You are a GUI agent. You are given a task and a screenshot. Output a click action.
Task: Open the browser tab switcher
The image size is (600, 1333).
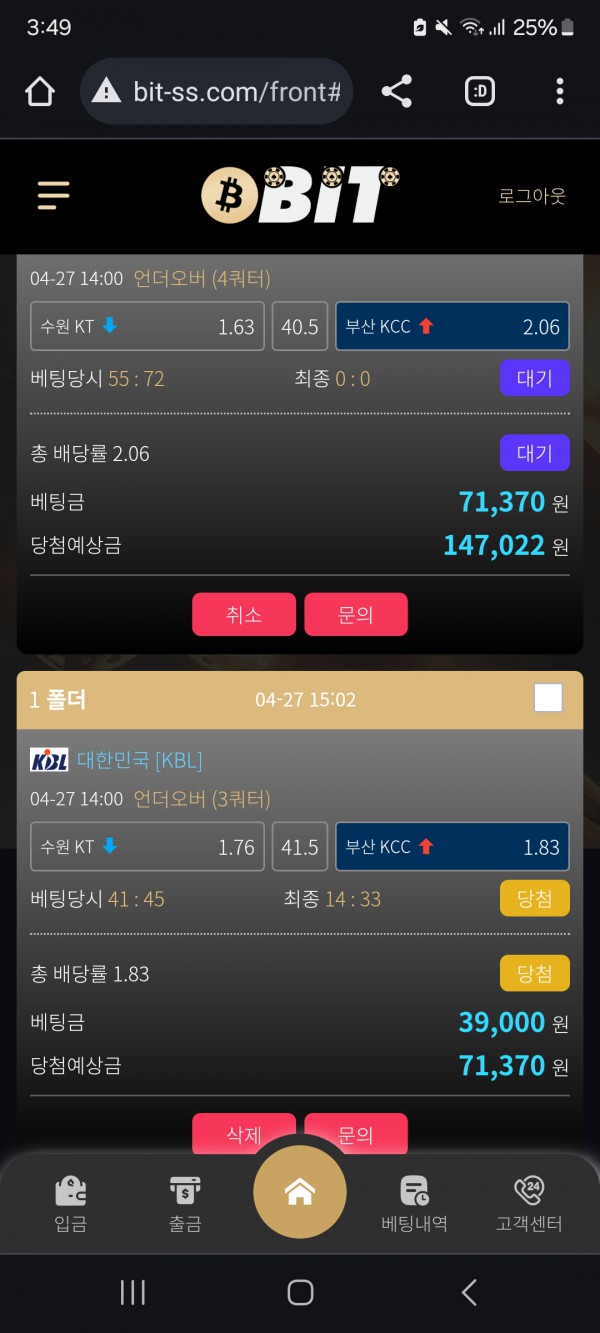(x=480, y=92)
